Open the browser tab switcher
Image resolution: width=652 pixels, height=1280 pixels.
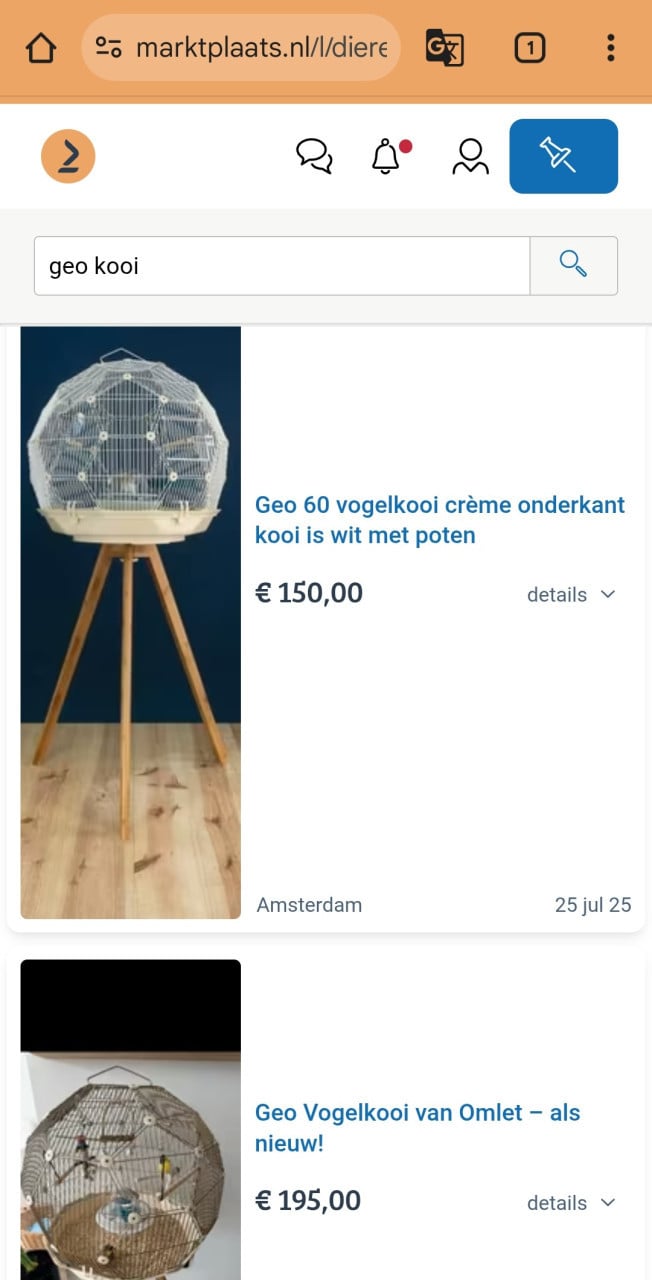(530, 48)
